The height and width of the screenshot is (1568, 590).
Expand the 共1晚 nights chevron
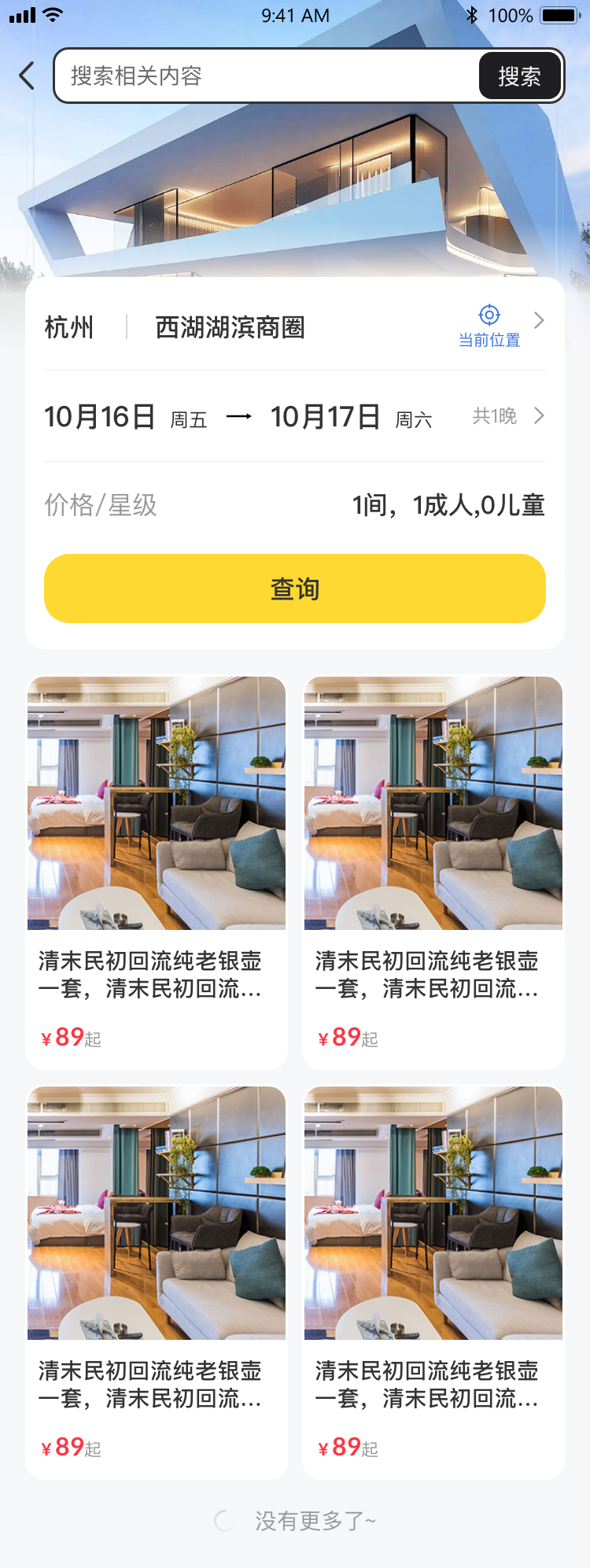[x=539, y=415]
